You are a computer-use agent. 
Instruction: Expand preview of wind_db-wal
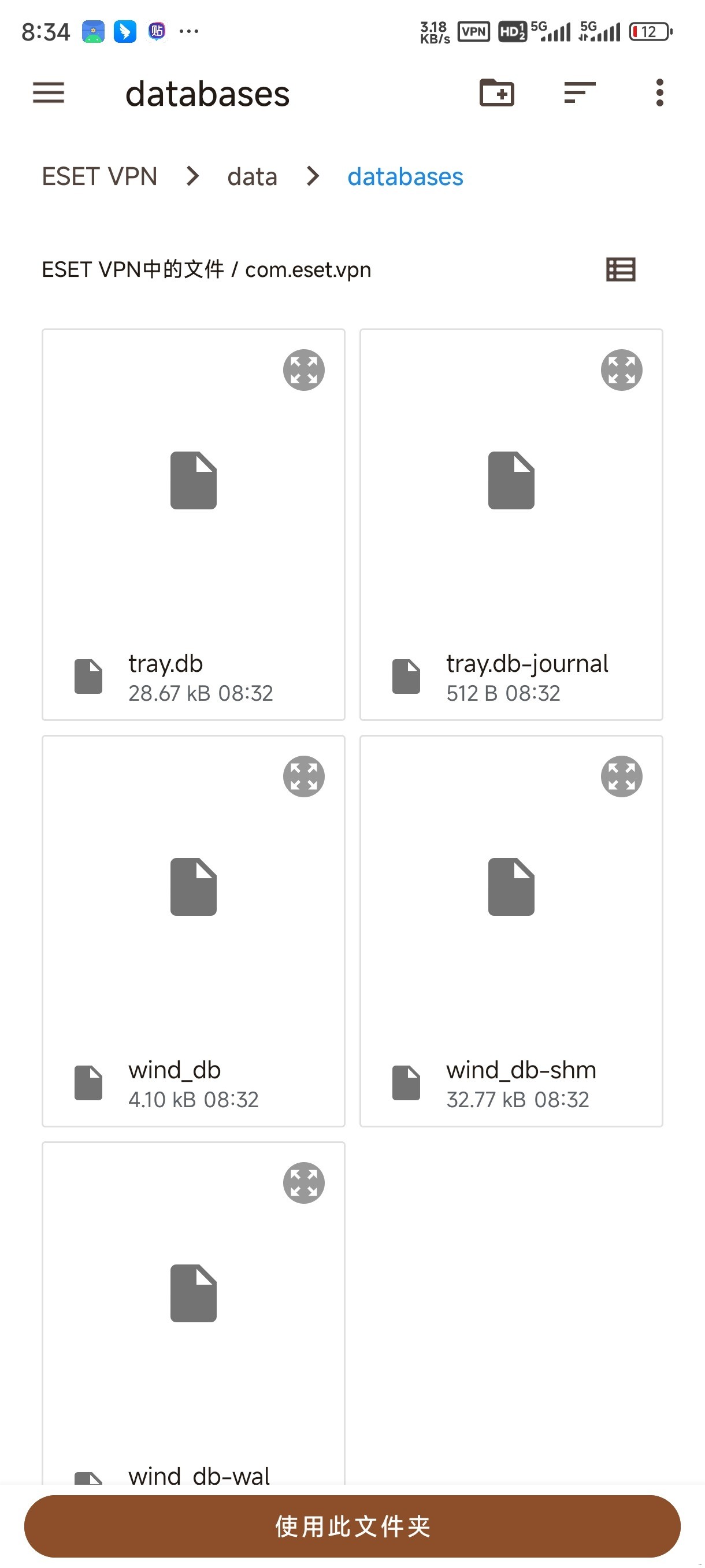click(303, 1183)
